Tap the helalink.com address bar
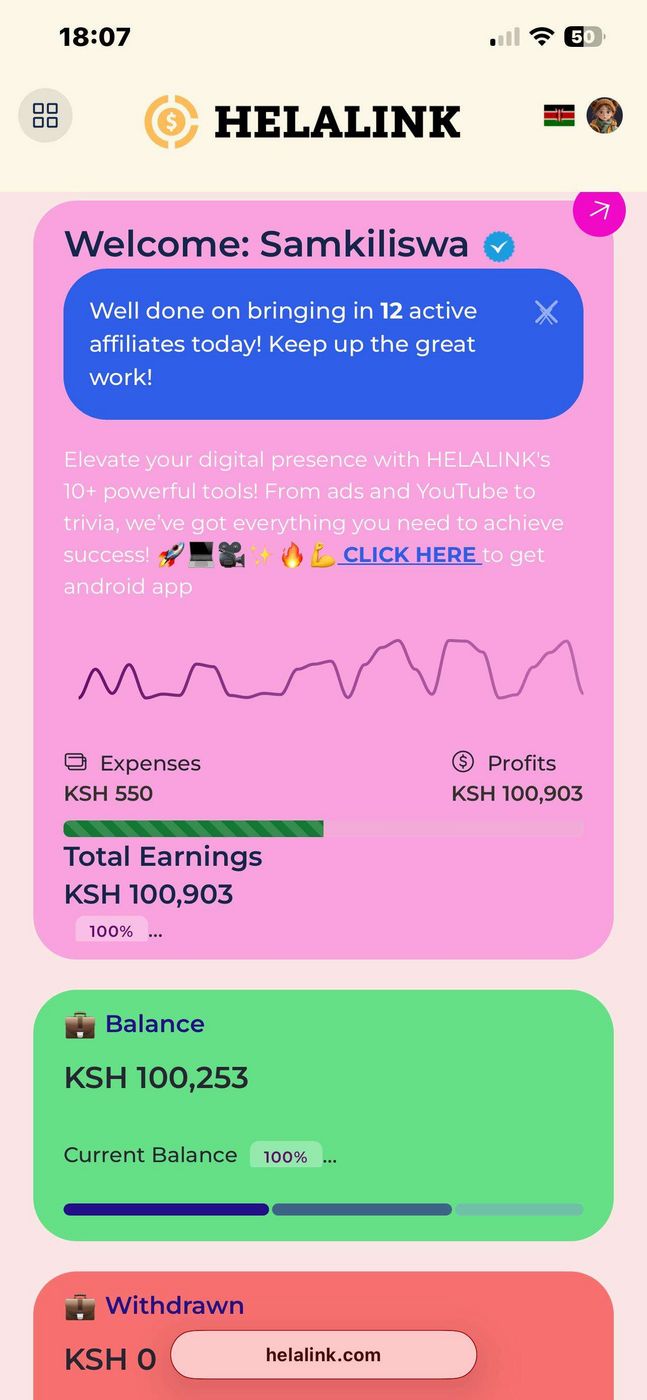647x1400 pixels. coord(323,1355)
